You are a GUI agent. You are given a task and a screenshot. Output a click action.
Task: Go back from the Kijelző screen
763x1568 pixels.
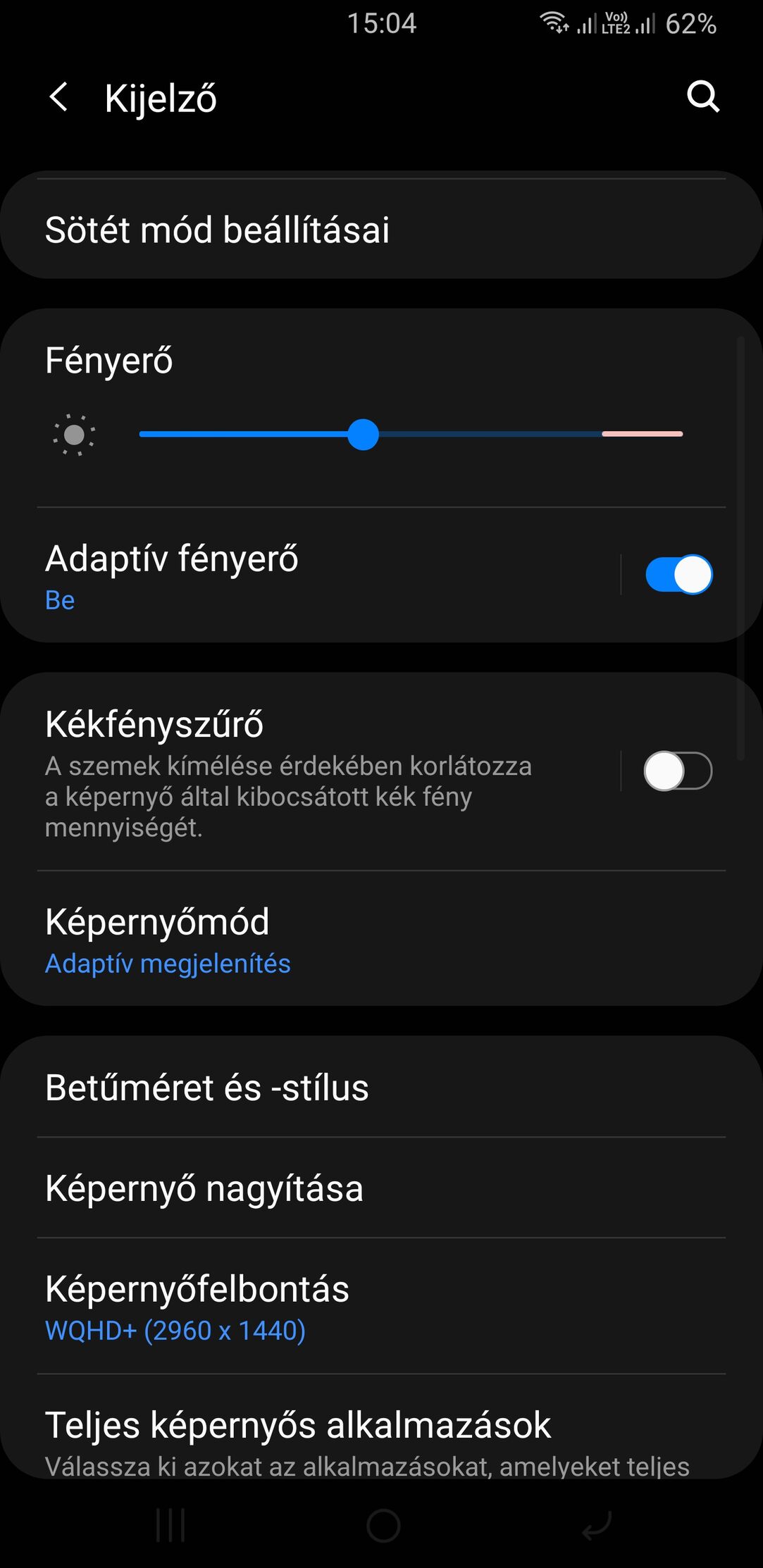[59, 97]
